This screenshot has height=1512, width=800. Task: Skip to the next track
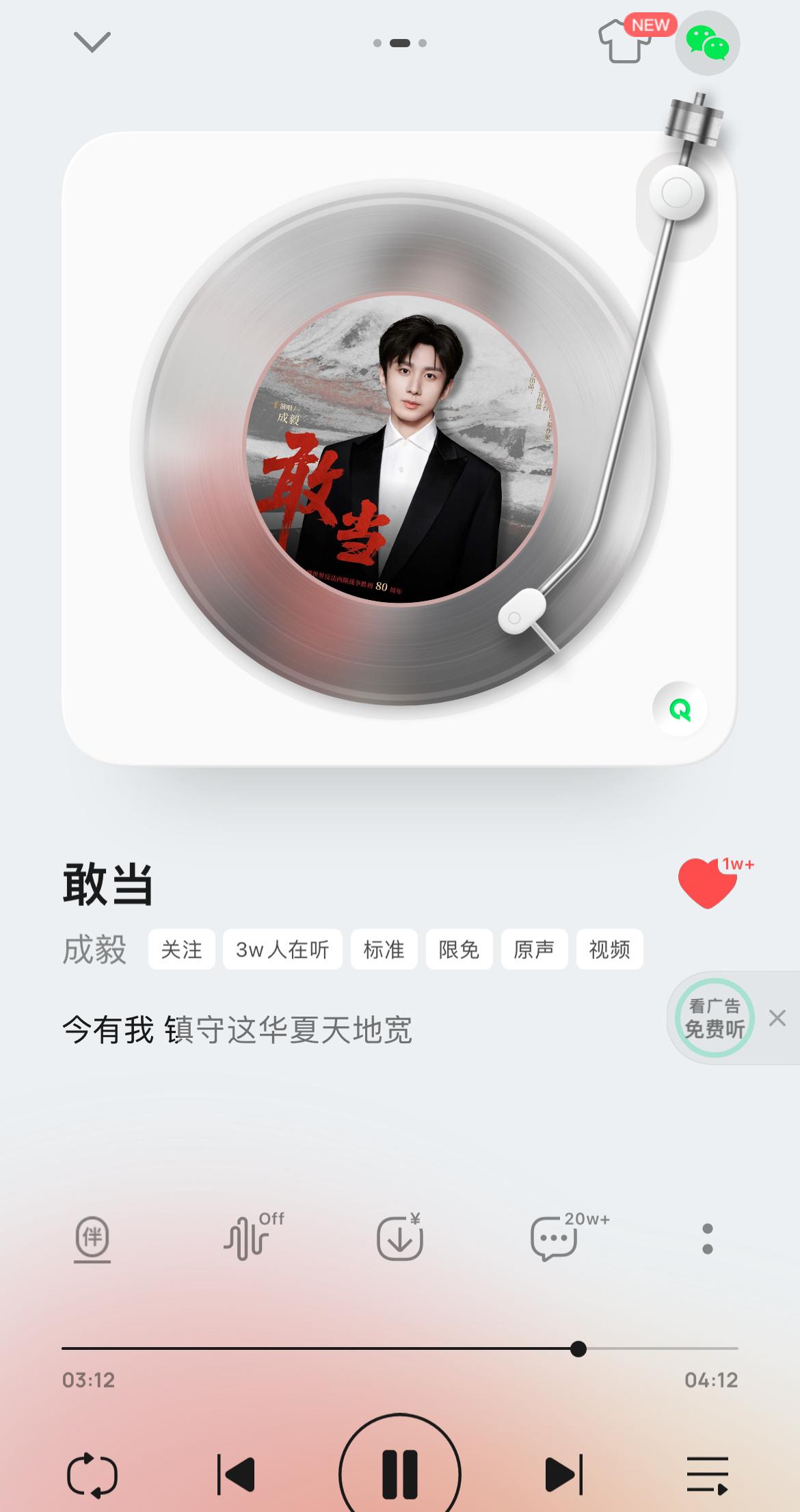click(x=564, y=1474)
